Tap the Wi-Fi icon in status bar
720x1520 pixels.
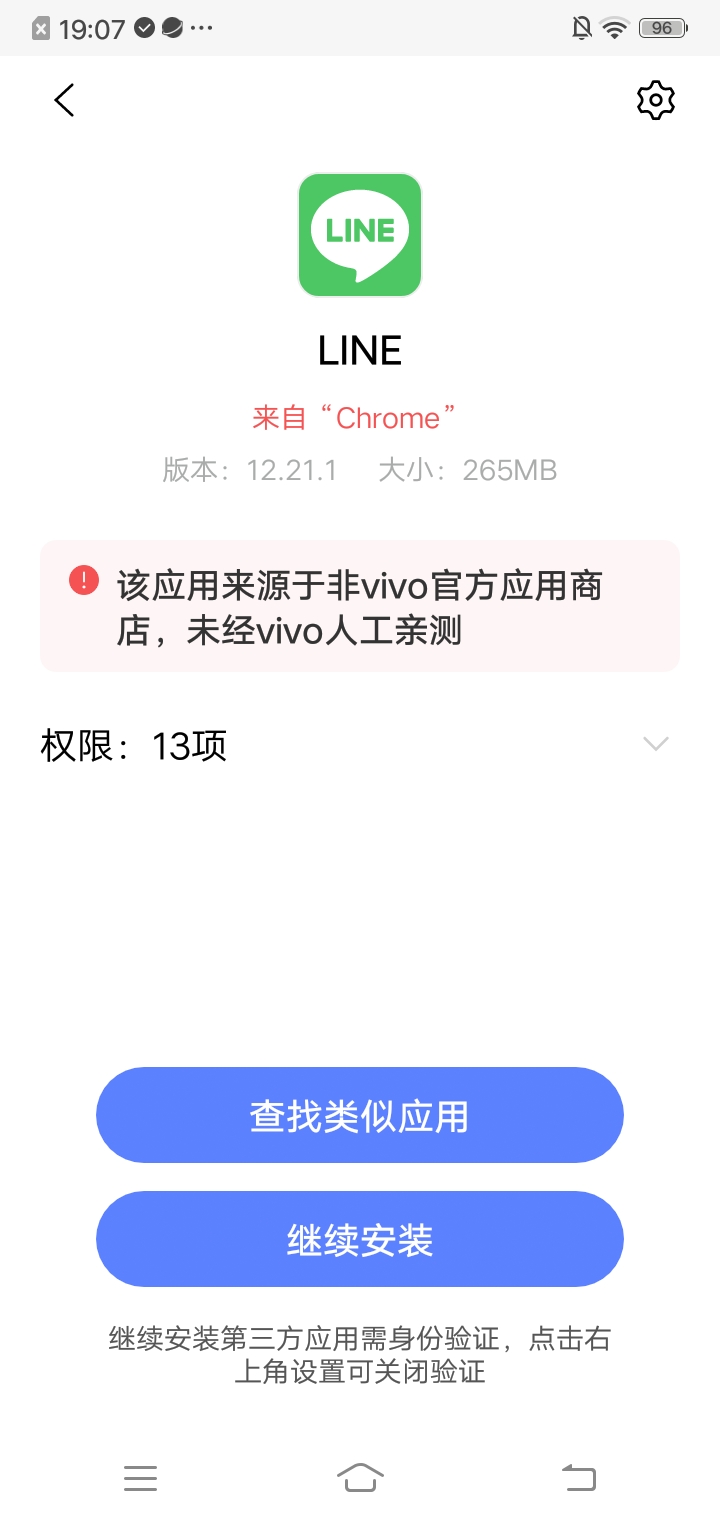click(x=614, y=27)
